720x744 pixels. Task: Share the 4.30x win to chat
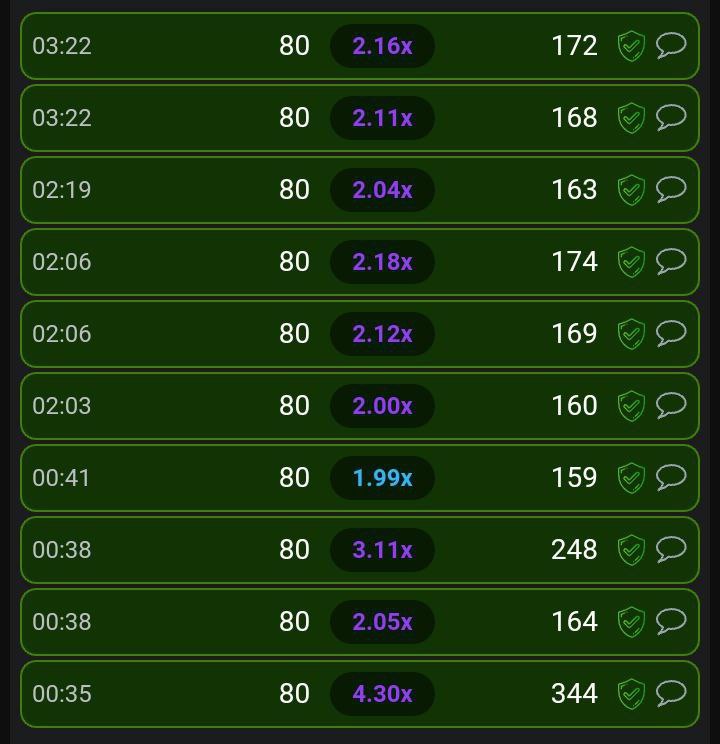tap(671, 693)
